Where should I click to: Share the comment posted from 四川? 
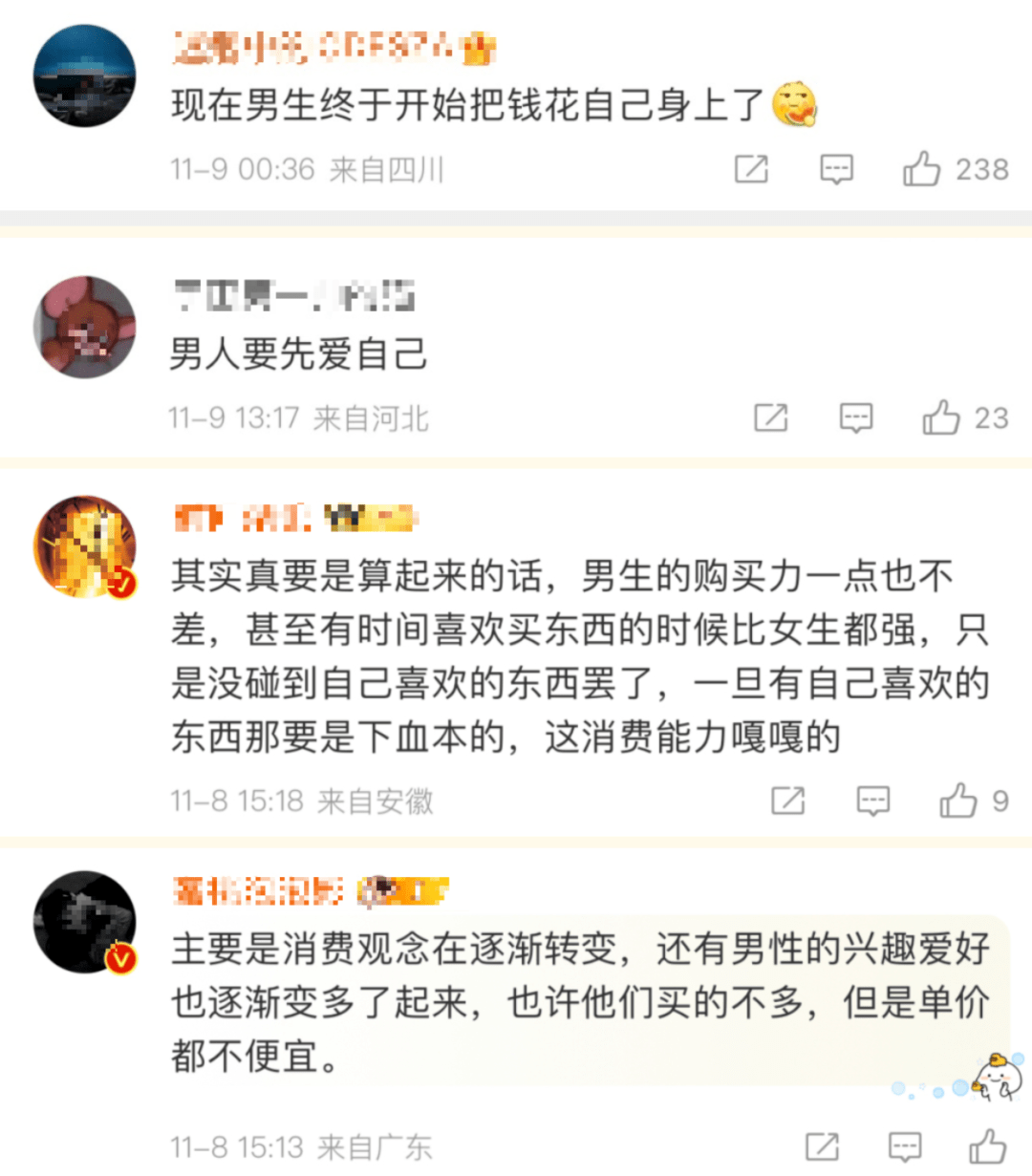click(x=751, y=170)
